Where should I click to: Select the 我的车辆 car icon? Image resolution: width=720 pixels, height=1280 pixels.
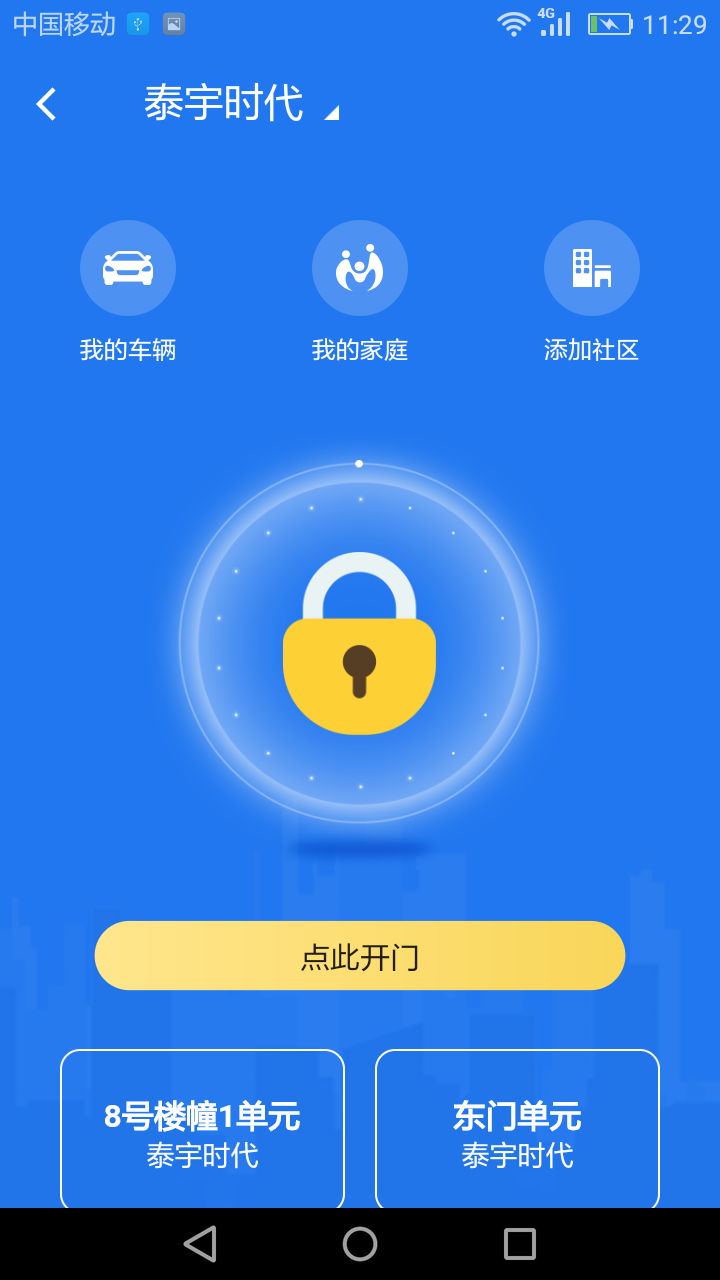[128, 267]
